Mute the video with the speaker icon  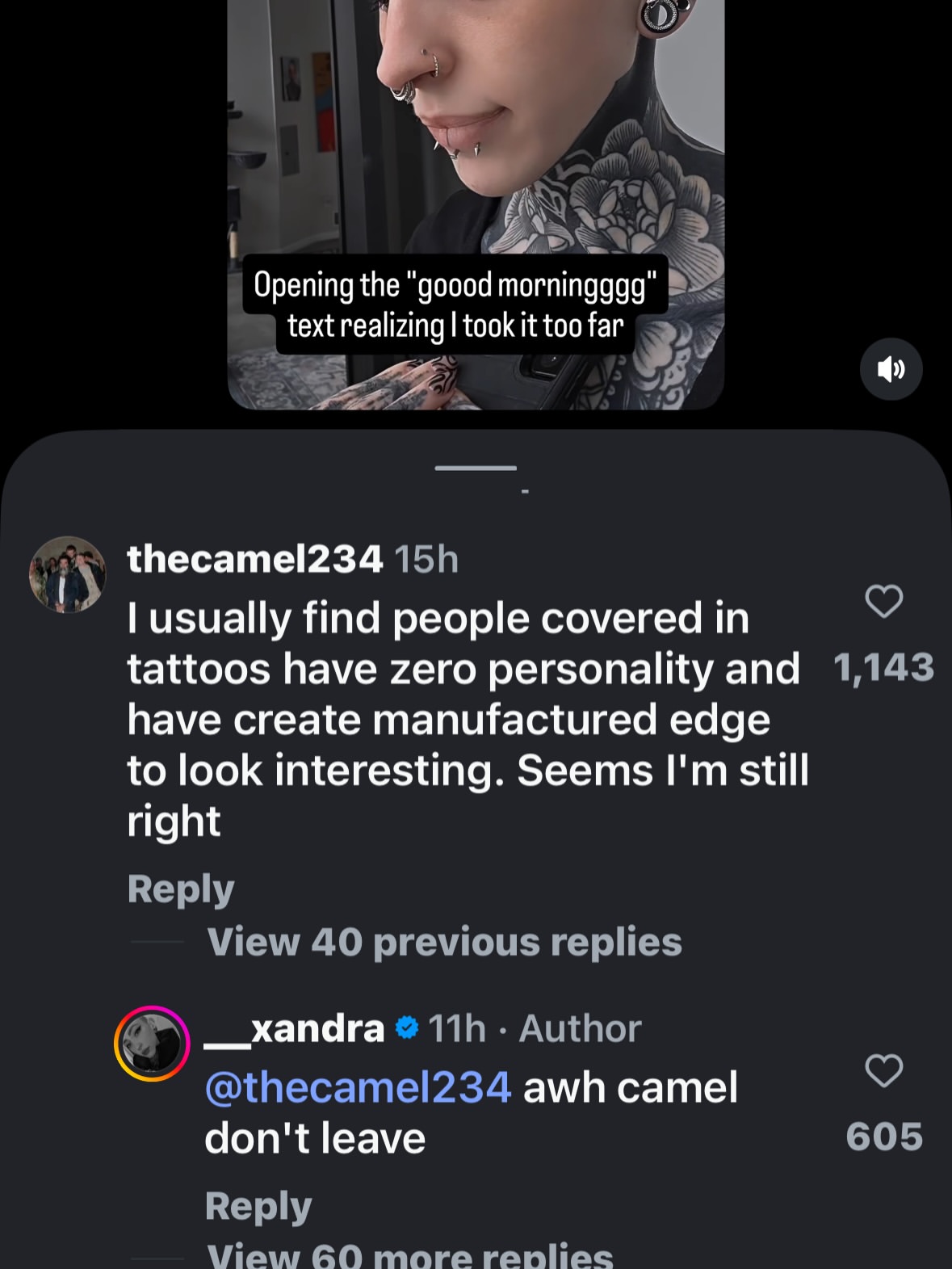(x=891, y=369)
